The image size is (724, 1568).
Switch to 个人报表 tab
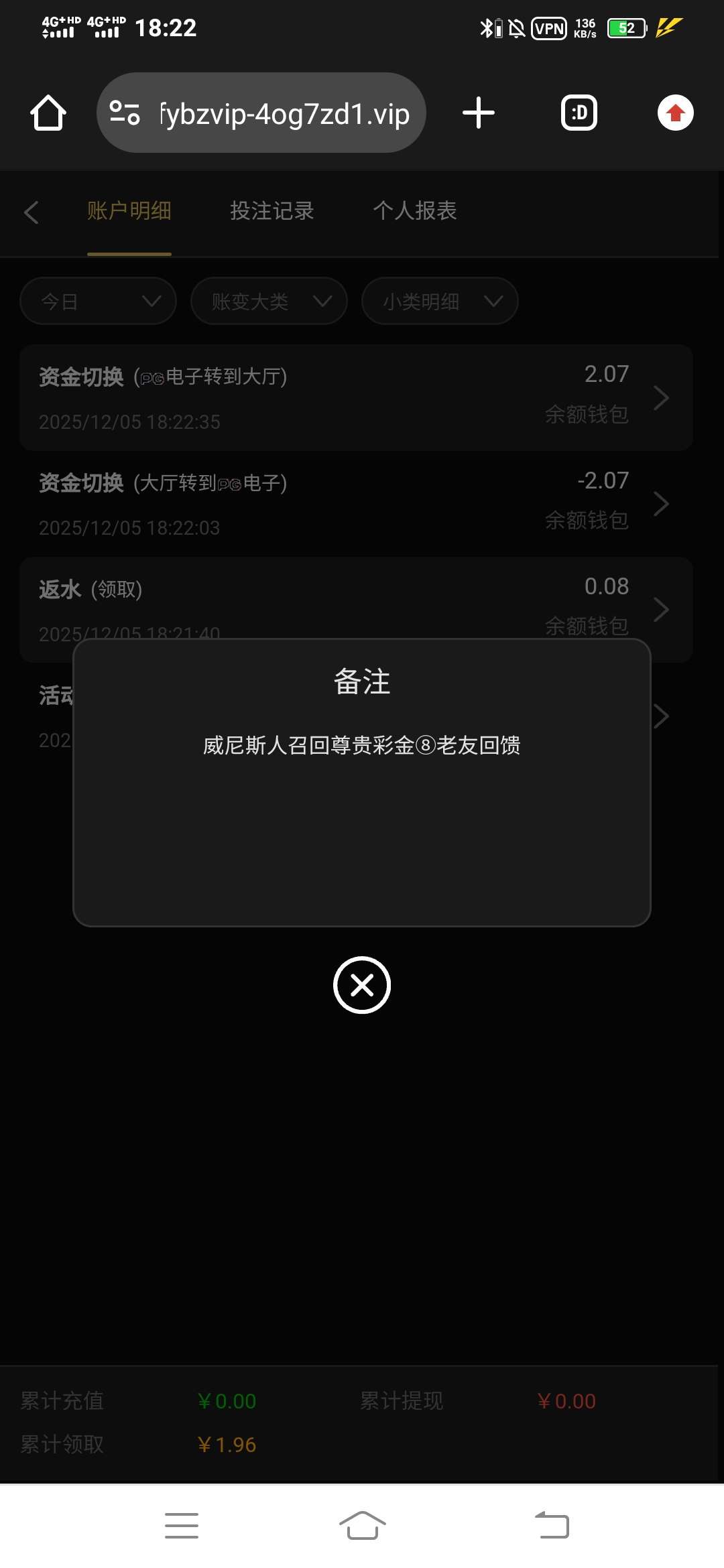click(x=414, y=211)
